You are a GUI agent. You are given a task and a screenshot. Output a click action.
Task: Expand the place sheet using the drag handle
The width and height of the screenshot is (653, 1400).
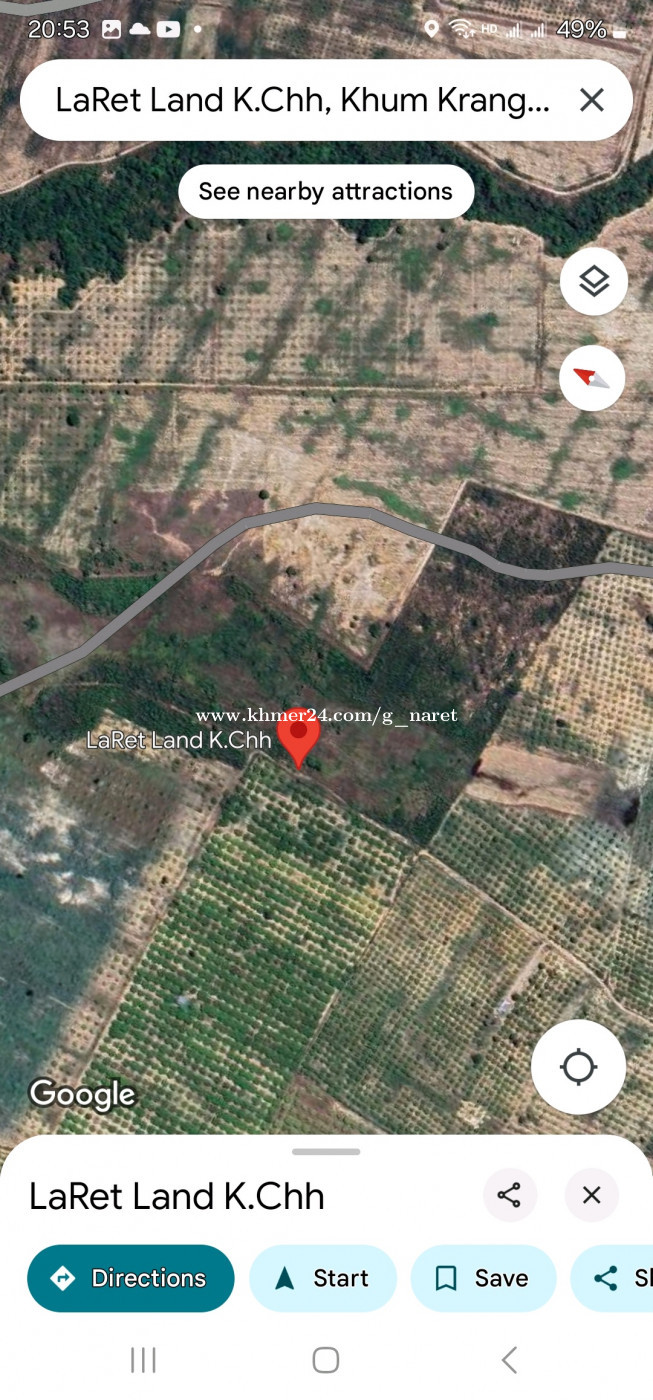(326, 1152)
